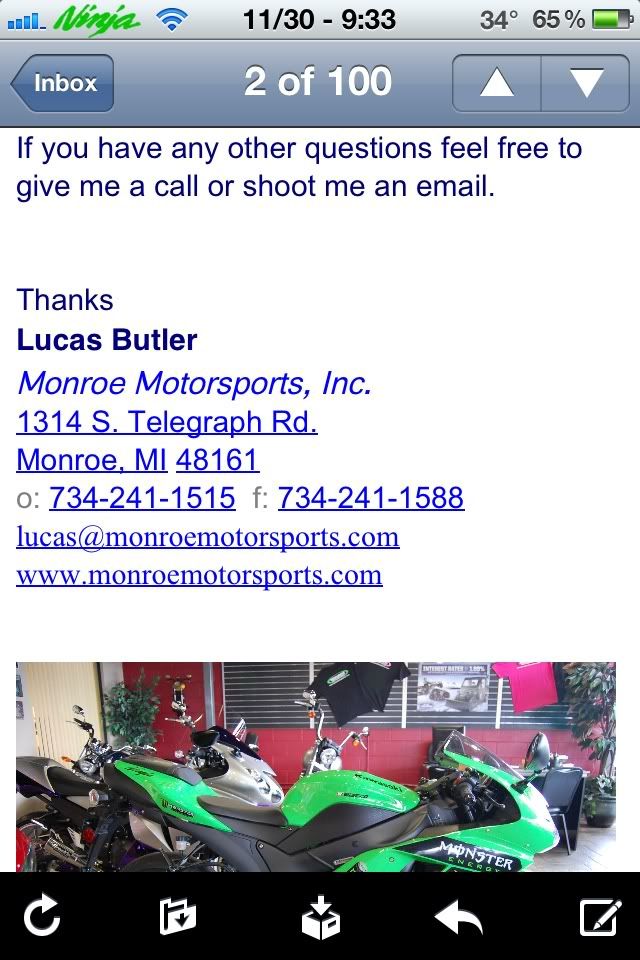Move this message to a folder
Image resolution: width=640 pixels, height=960 pixels.
coord(177,916)
